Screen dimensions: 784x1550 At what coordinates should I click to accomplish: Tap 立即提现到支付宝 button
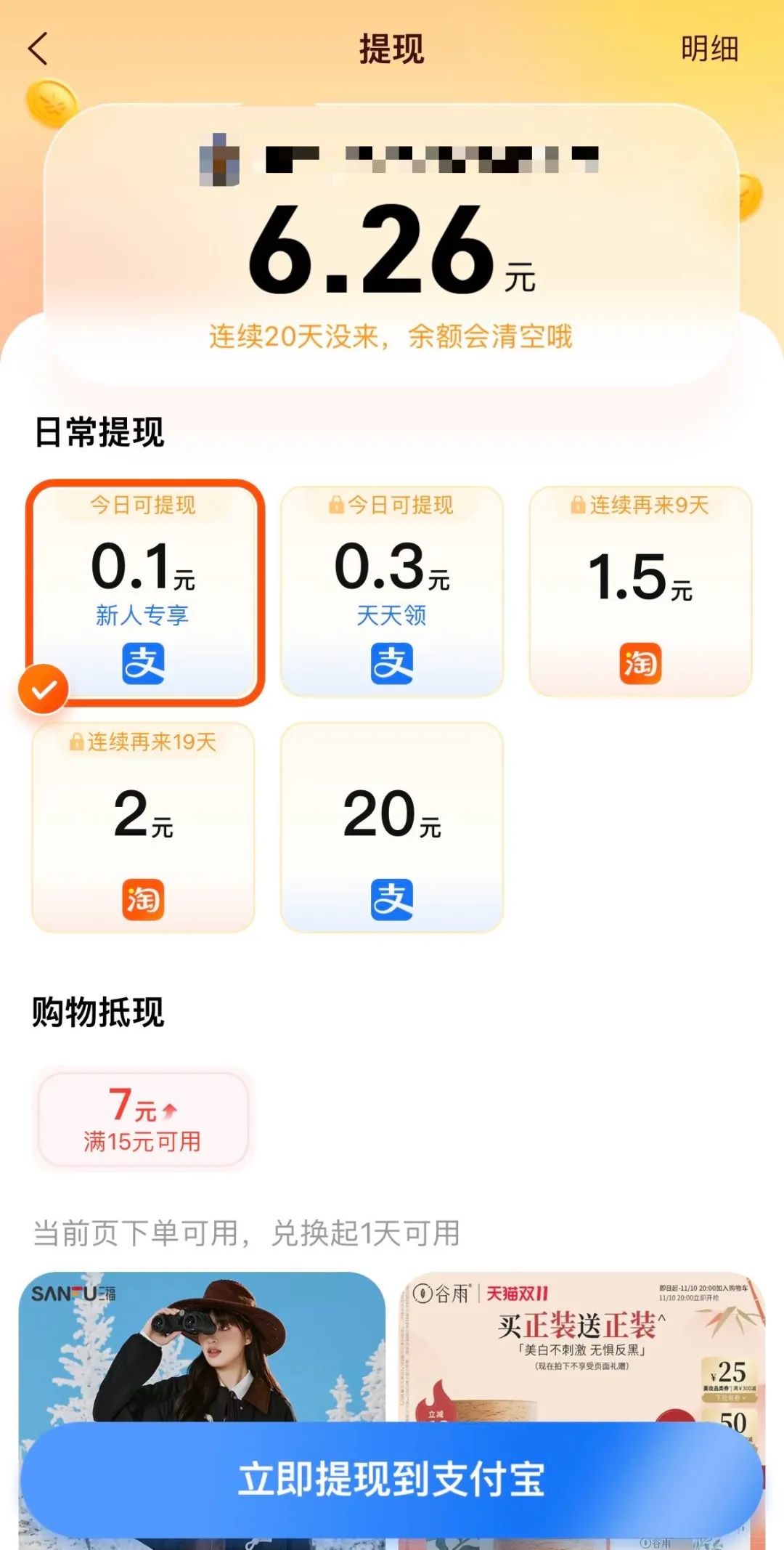tap(392, 1480)
